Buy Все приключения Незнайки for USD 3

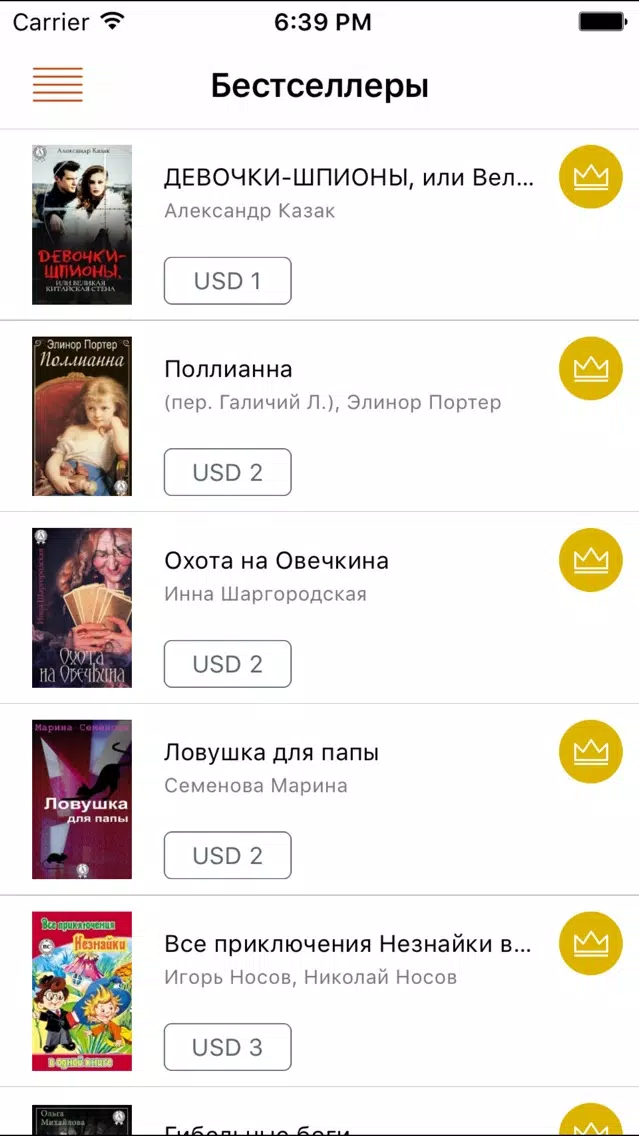coord(227,1047)
